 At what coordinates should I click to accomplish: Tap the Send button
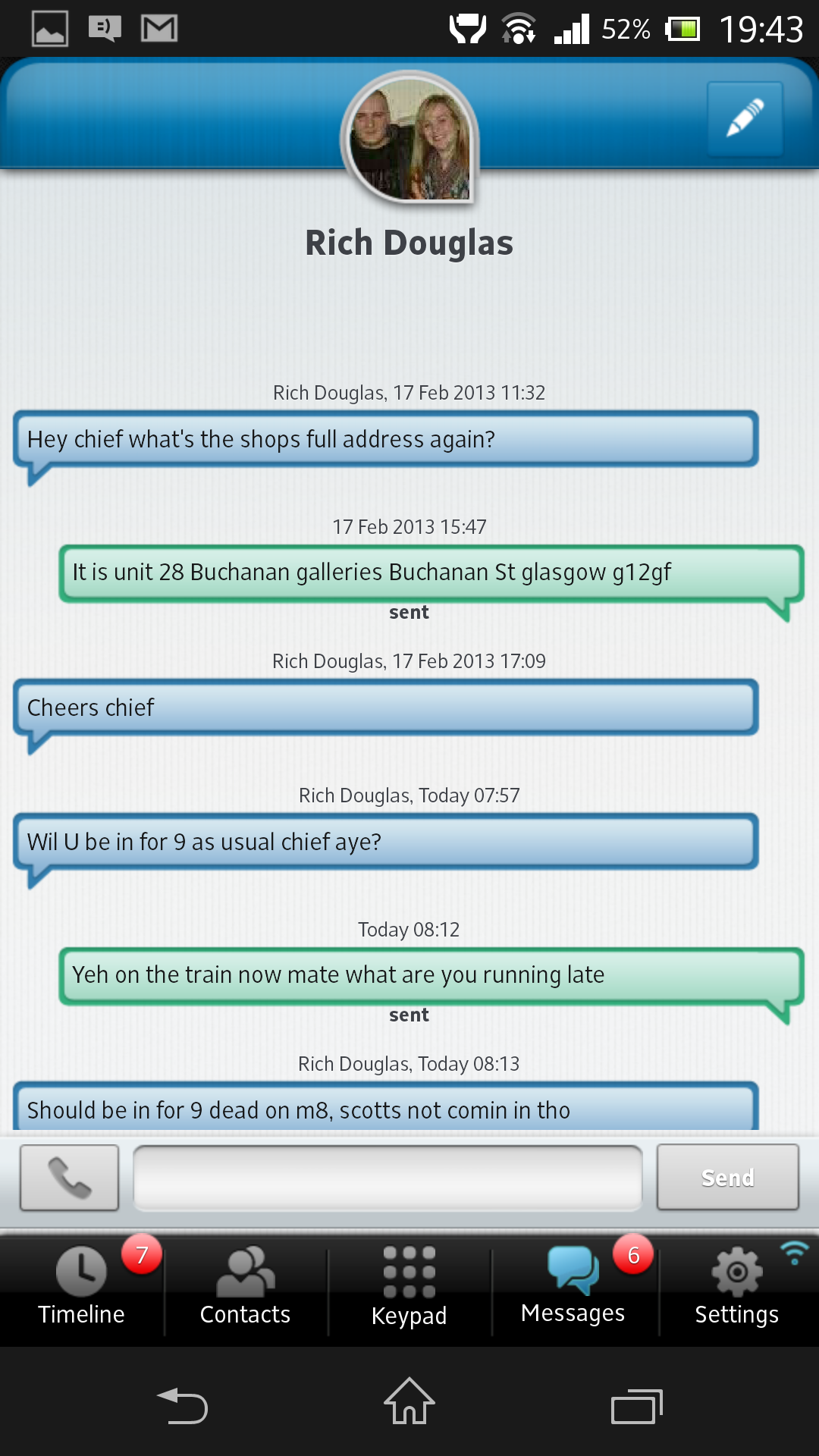click(x=727, y=1177)
